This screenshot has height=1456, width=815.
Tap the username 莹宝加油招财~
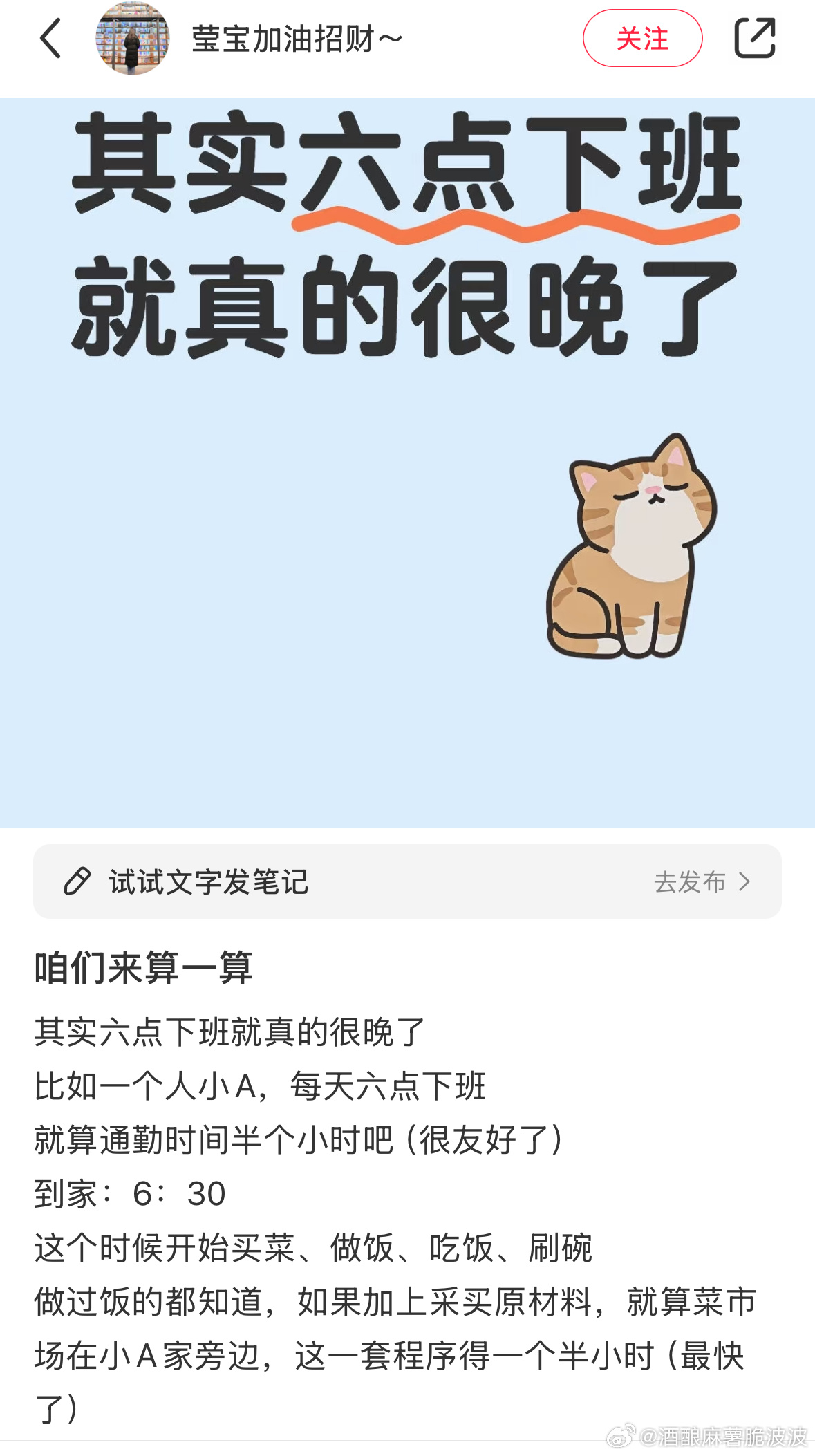click(297, 39)
